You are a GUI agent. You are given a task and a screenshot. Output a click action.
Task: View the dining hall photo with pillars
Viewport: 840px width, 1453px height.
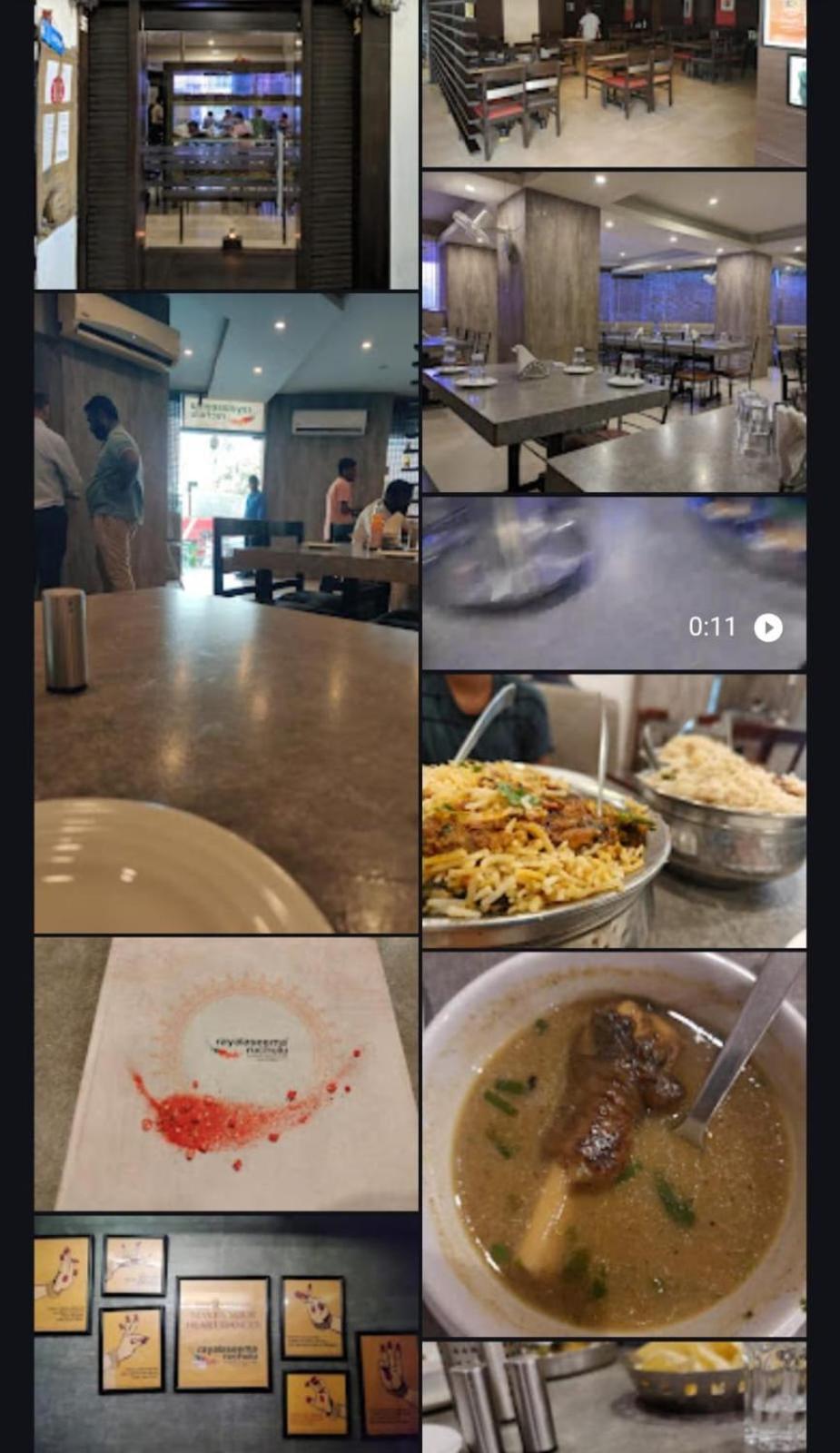click(x=613, y=331)
